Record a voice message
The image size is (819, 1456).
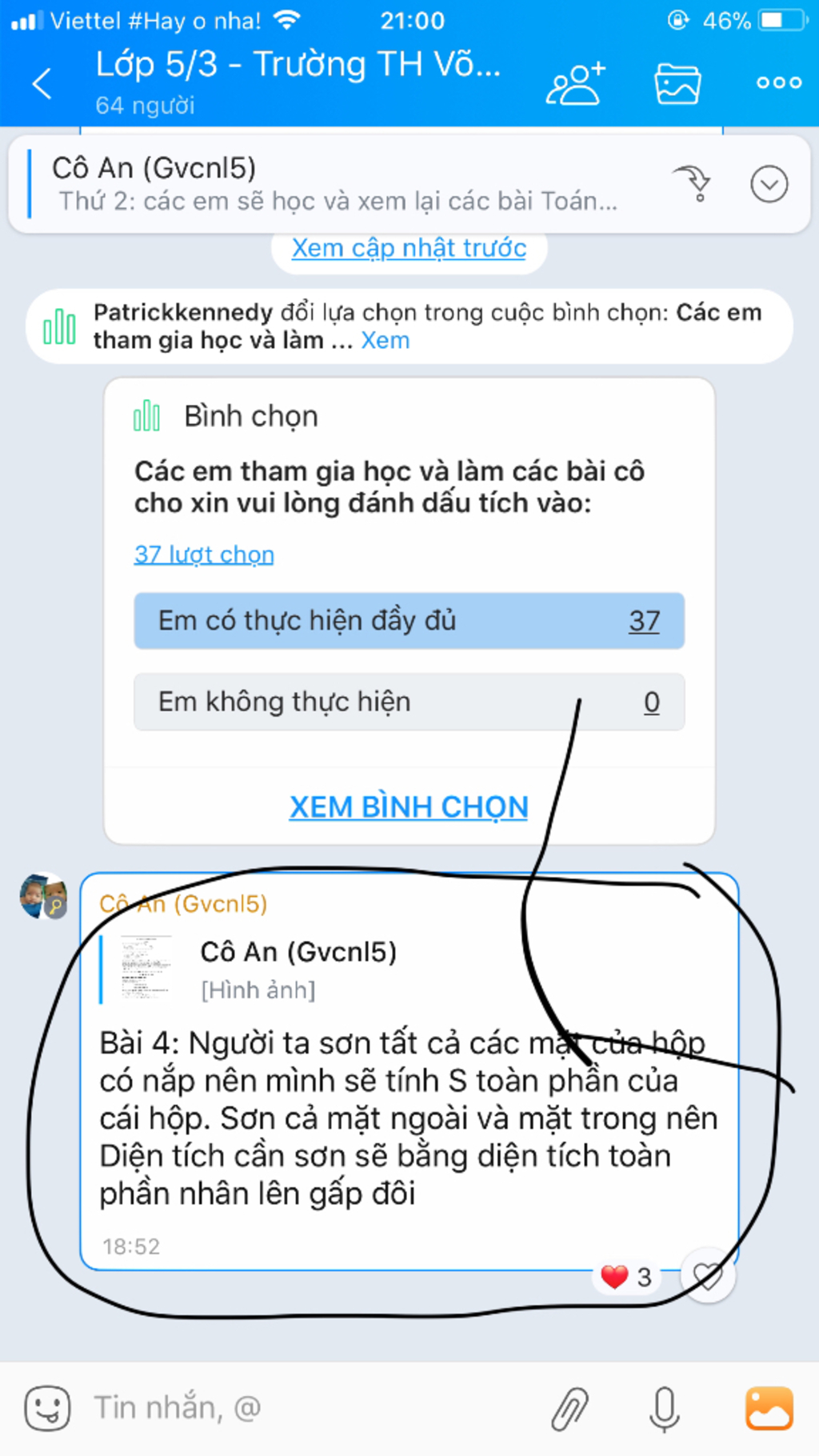coord(665,1408)
